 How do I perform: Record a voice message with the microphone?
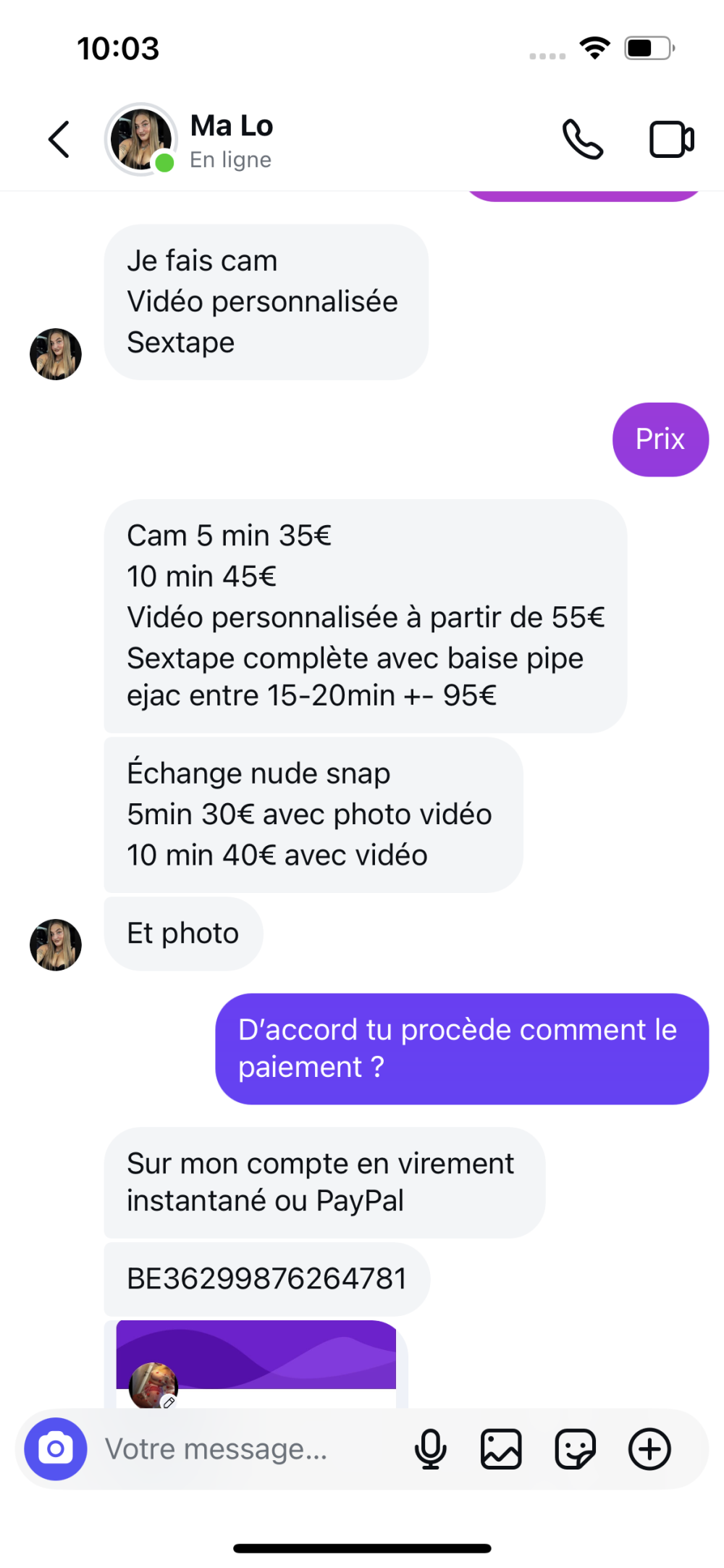(x=430, y=1448)
